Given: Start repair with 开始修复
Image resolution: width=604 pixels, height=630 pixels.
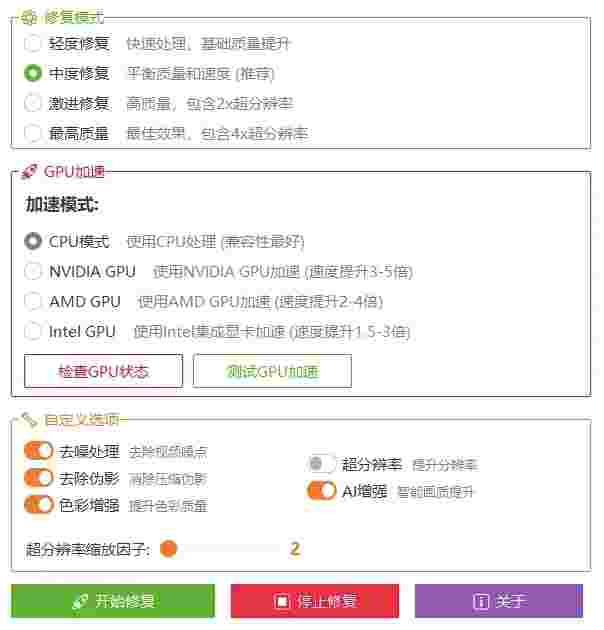Looking at the screenshot, I should coord(113,601).
